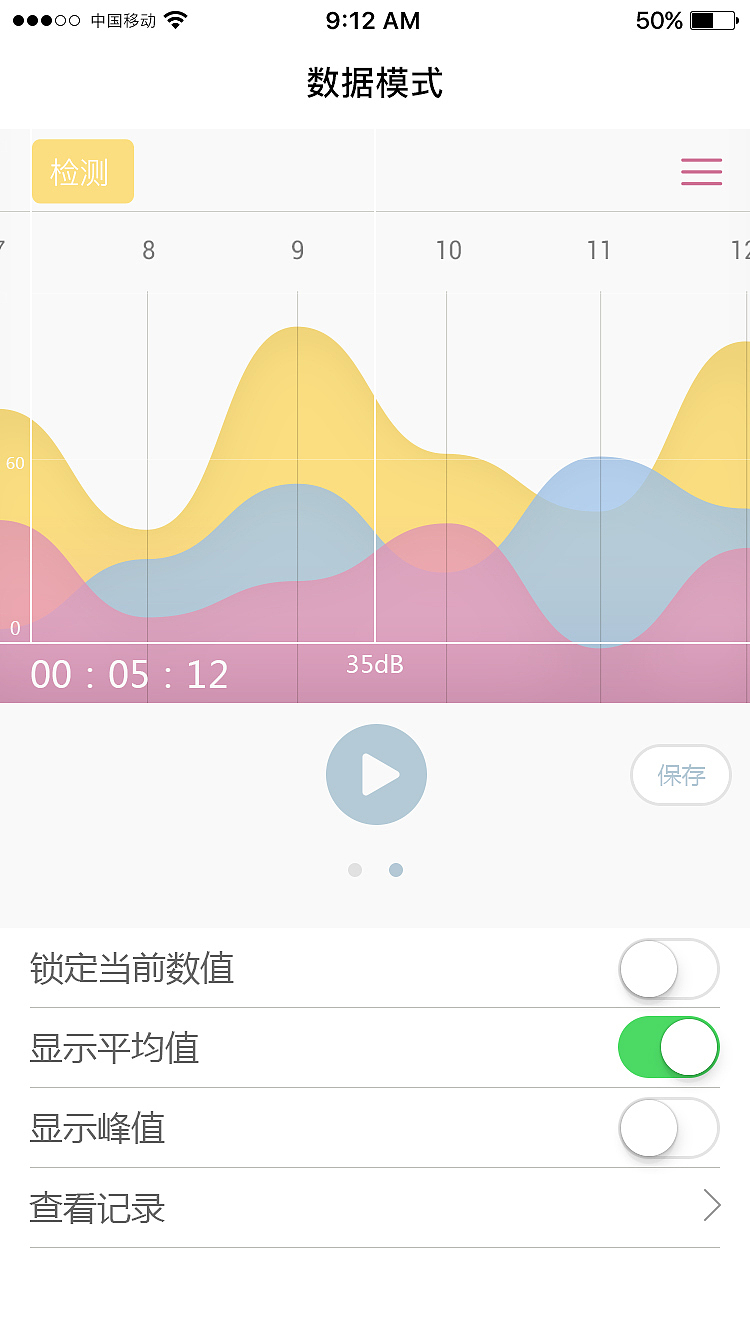Tap the 数据模式 title header

(x=375, y=85)
